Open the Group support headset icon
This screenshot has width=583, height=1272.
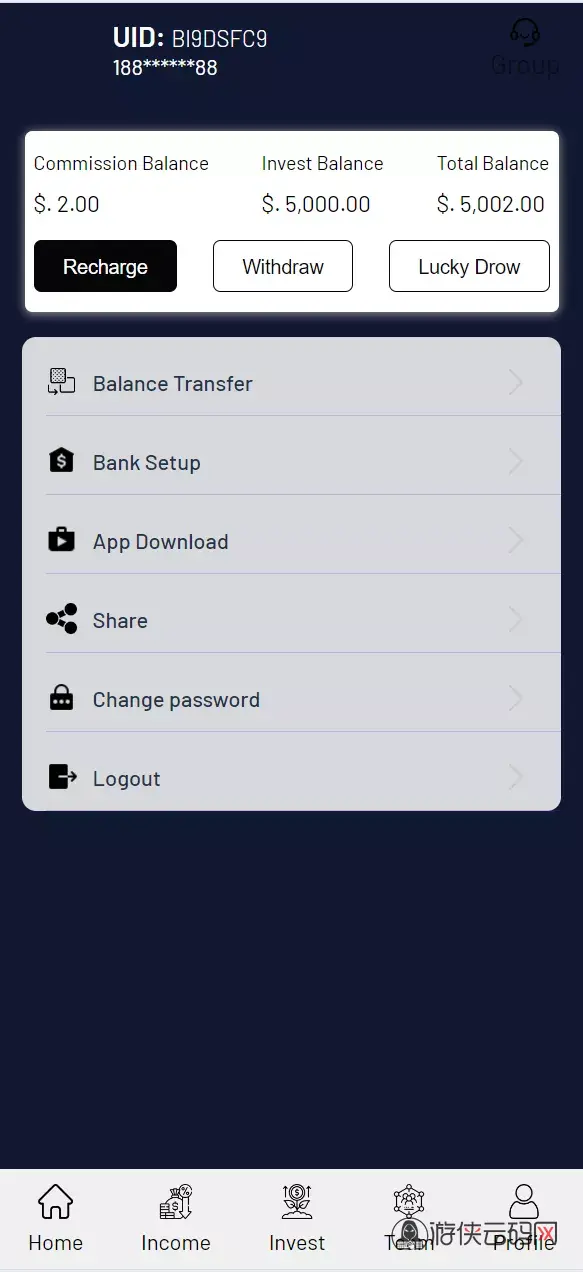coord(525,32)
